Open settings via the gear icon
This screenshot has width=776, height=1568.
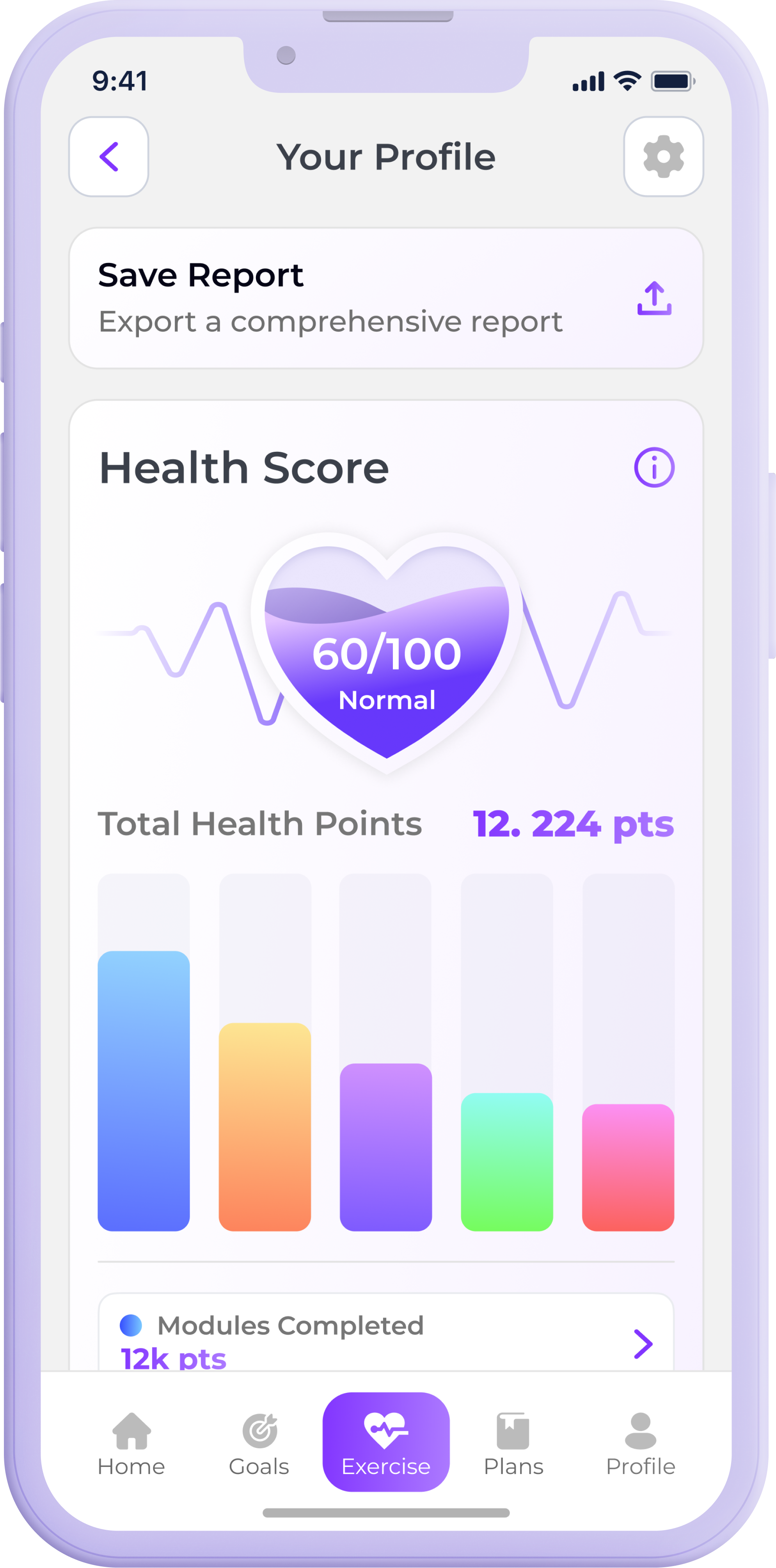tap(663, 156)
